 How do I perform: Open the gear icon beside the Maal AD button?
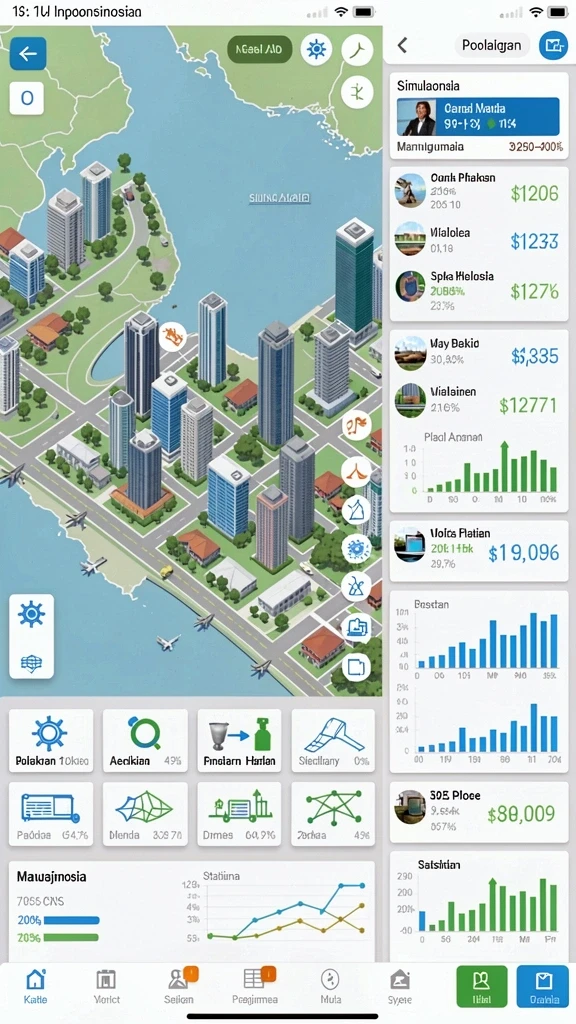(316, 50)
